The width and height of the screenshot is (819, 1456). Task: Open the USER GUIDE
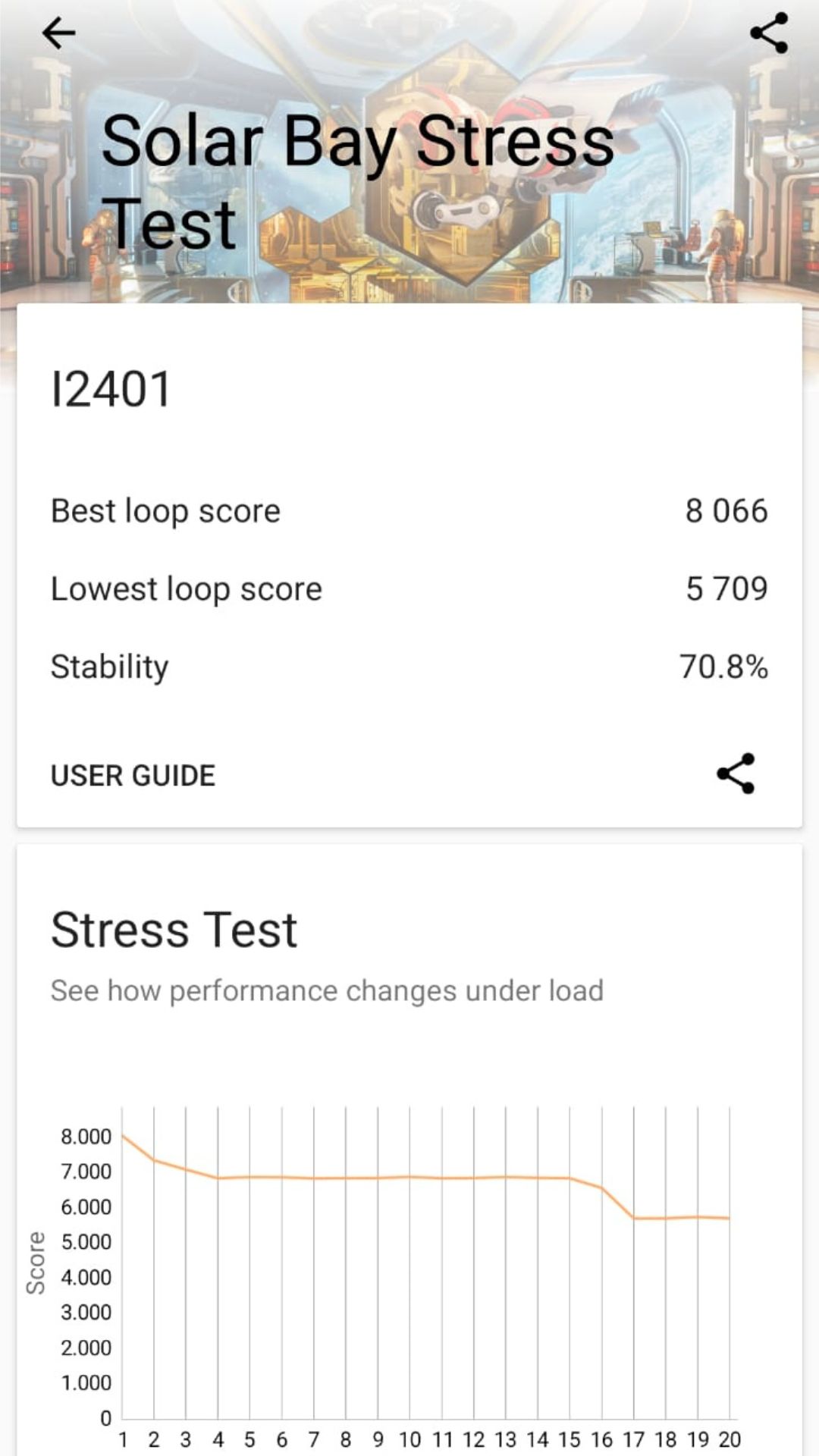click(133, 776)
